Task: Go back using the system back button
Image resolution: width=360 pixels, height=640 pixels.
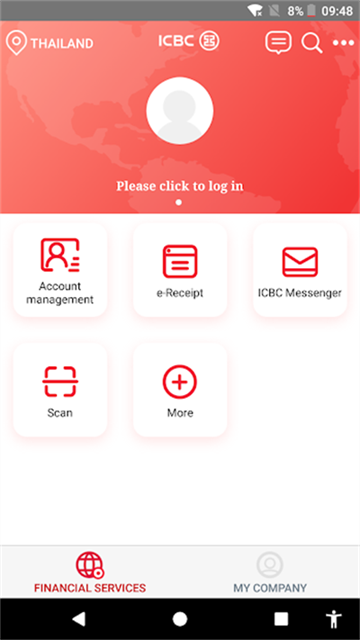Action: coord(79,619)
